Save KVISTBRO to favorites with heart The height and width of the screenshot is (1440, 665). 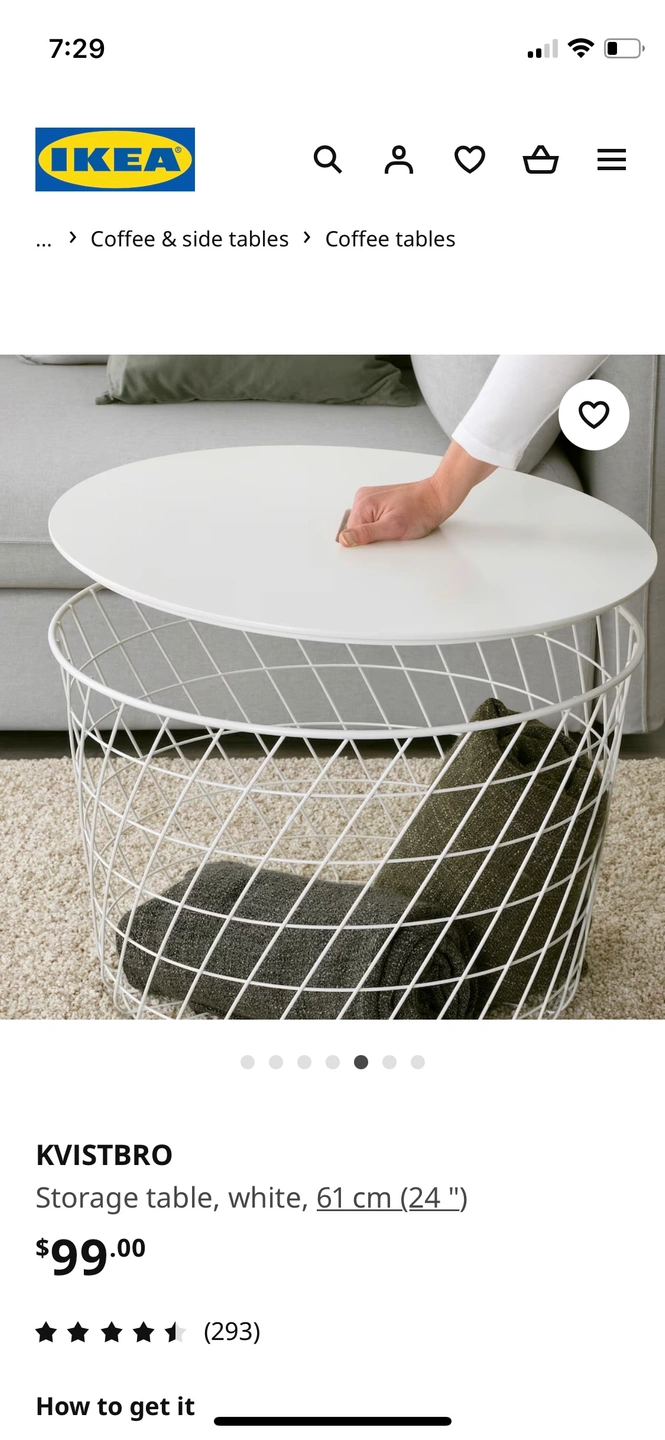(x=593, y=415)
